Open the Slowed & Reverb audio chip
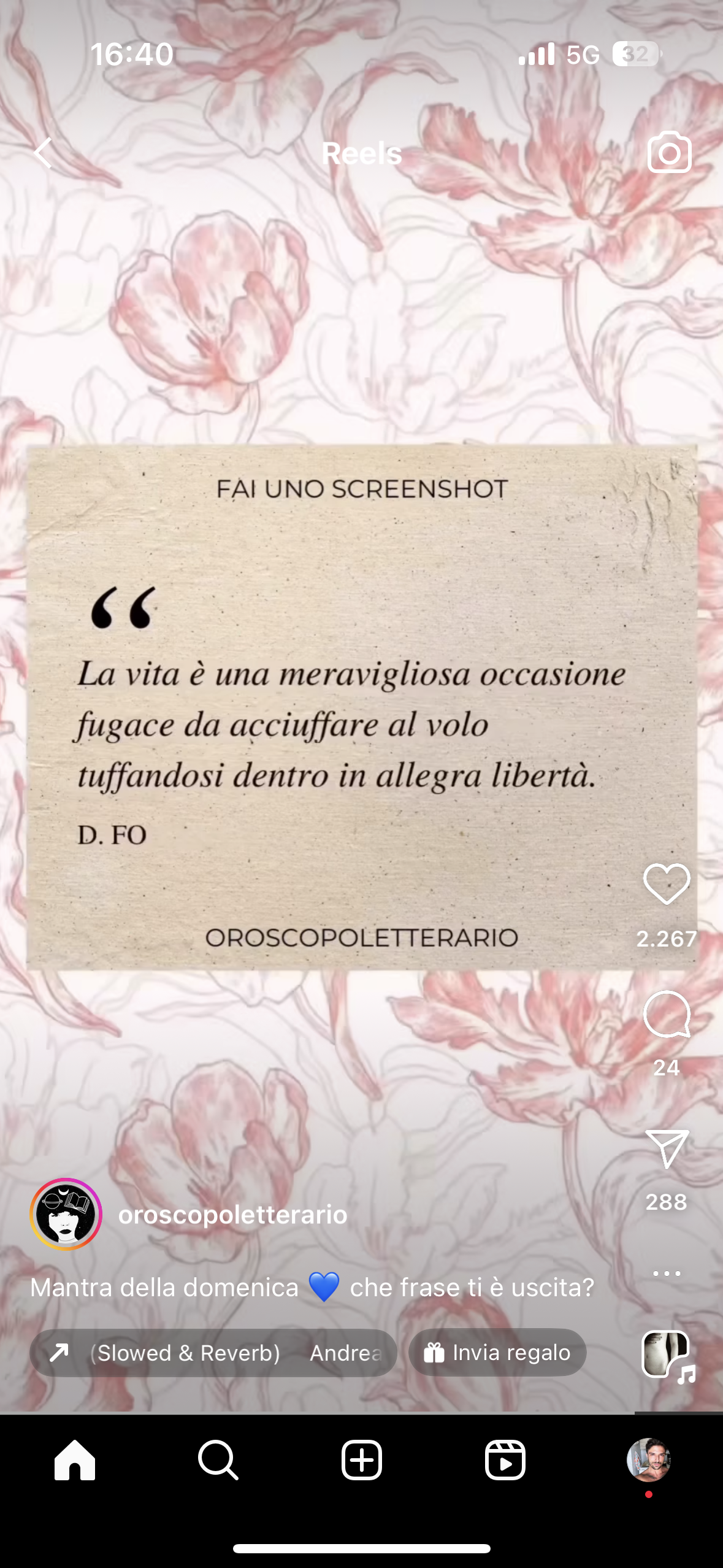Screen dimensions: 723x1568 coord(213,1353)
